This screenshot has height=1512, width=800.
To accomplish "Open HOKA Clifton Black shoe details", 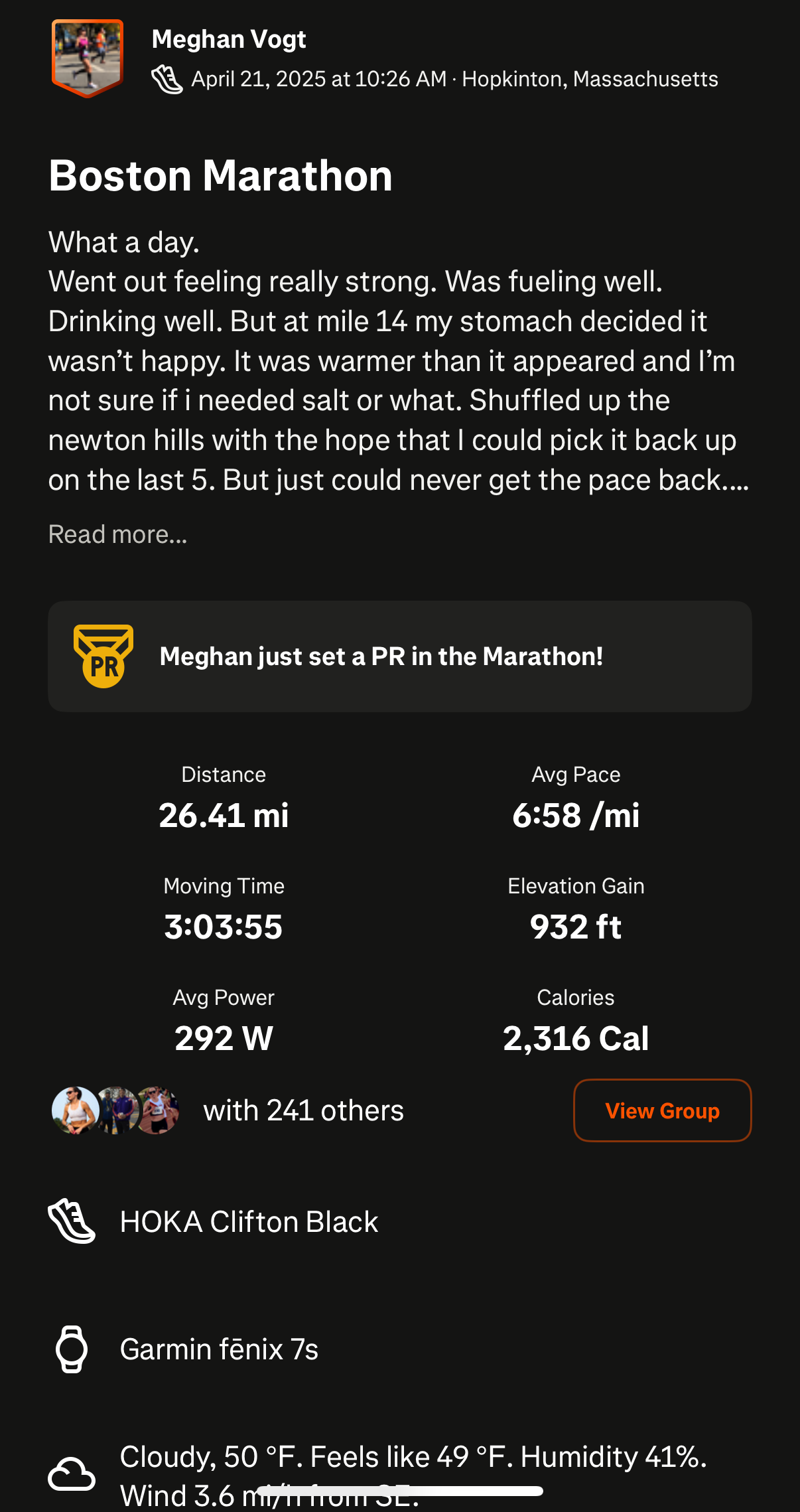I will pos(249,1222).
